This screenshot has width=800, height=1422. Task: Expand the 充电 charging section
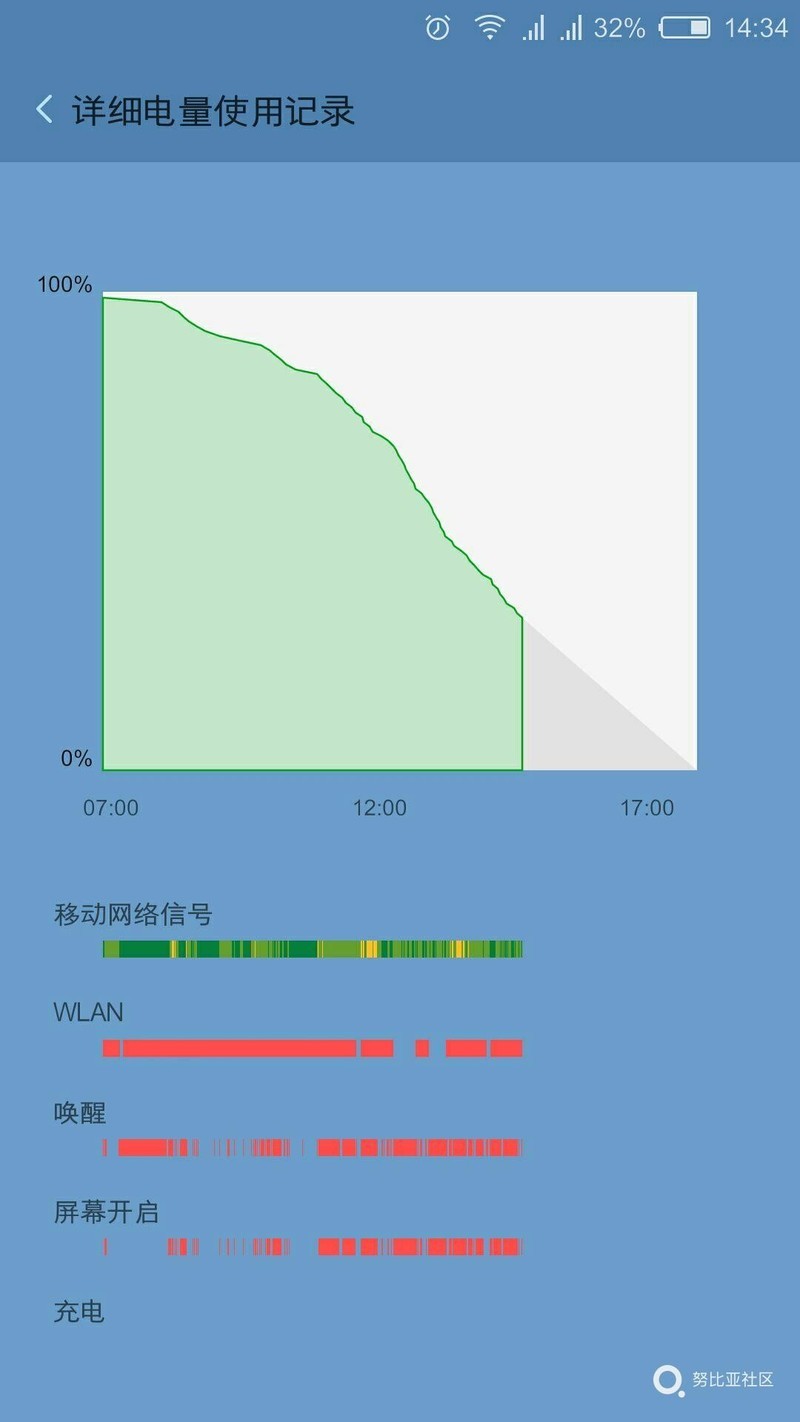pos(78,1312)
